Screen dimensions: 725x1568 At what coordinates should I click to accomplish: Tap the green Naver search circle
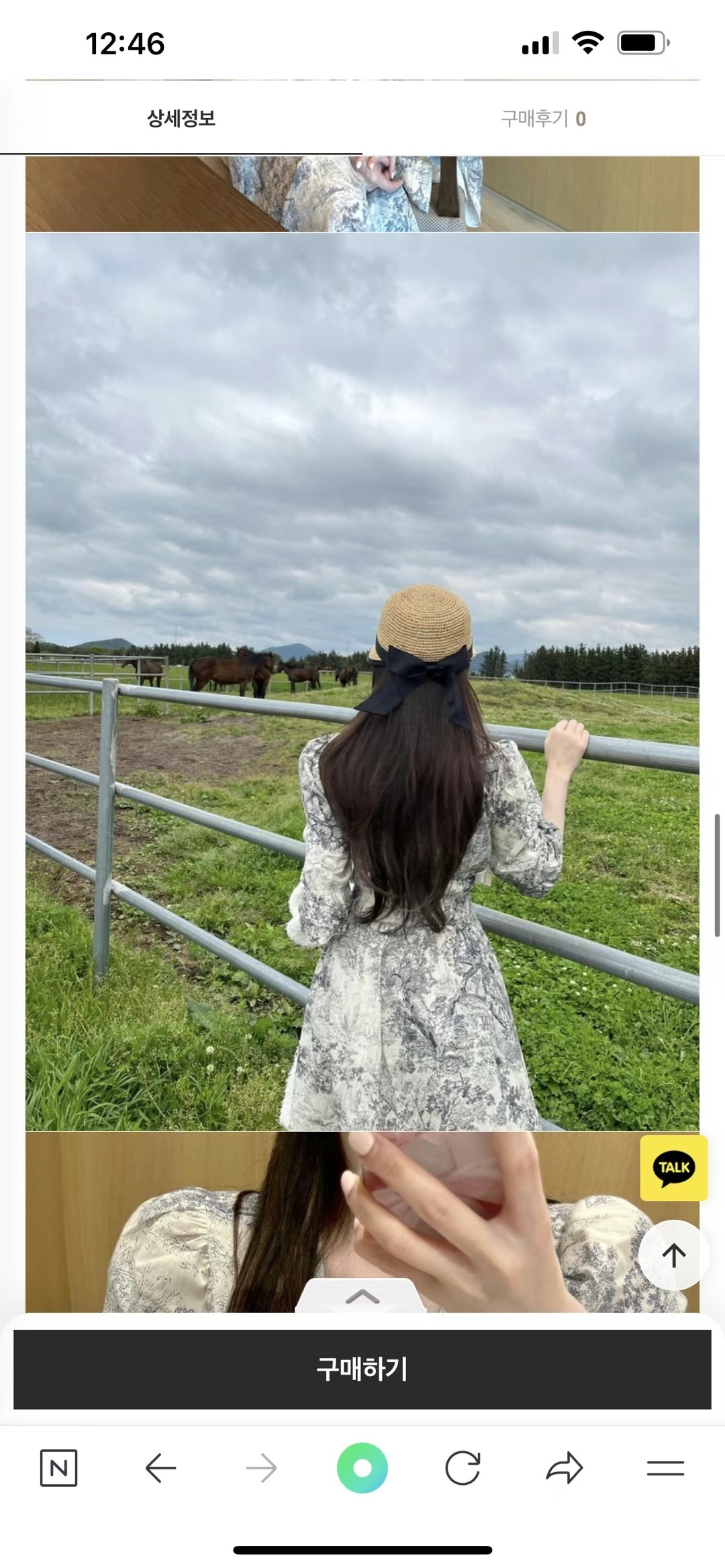pyautogui.click(x=362, y=1468)
